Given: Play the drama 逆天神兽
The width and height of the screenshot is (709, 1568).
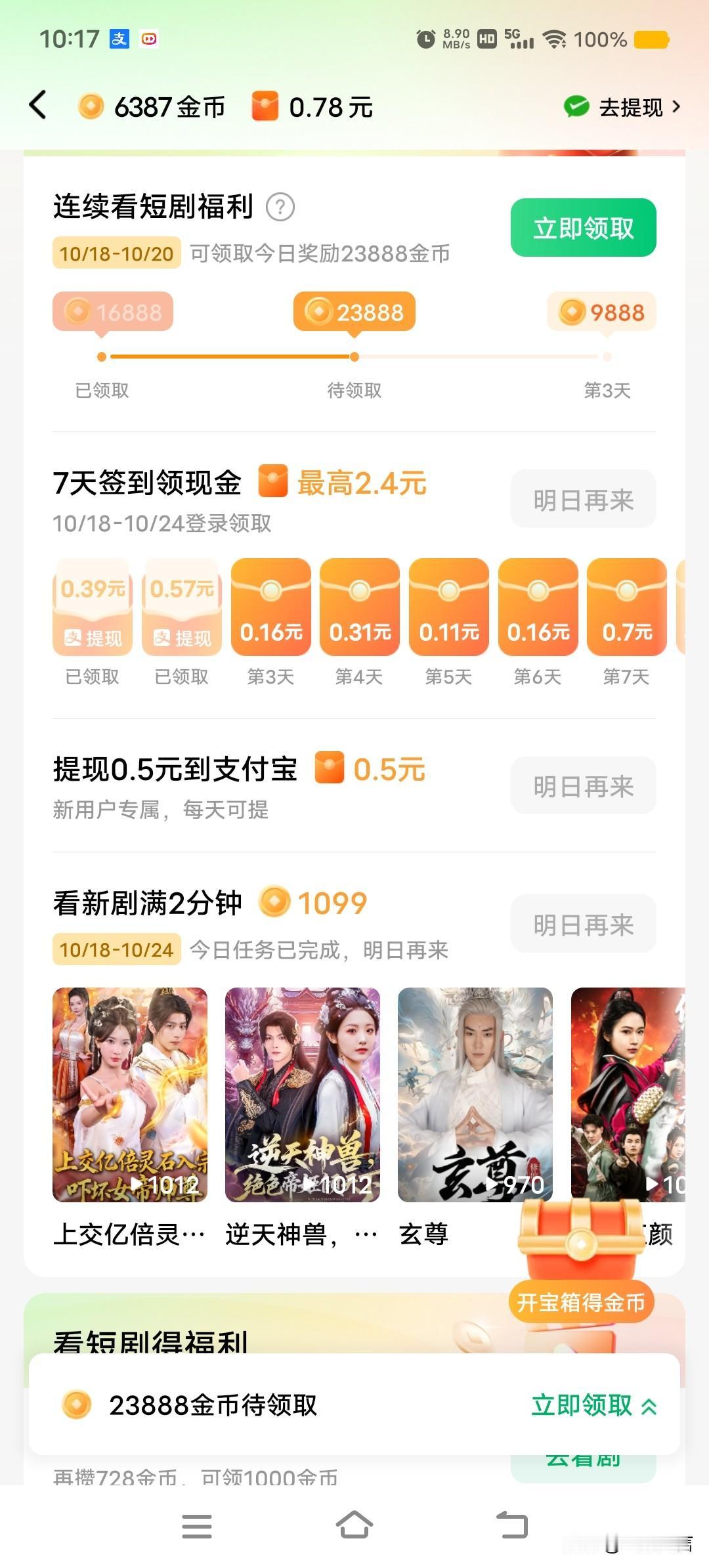Looking at the screenshot, I should [303, 1095].
